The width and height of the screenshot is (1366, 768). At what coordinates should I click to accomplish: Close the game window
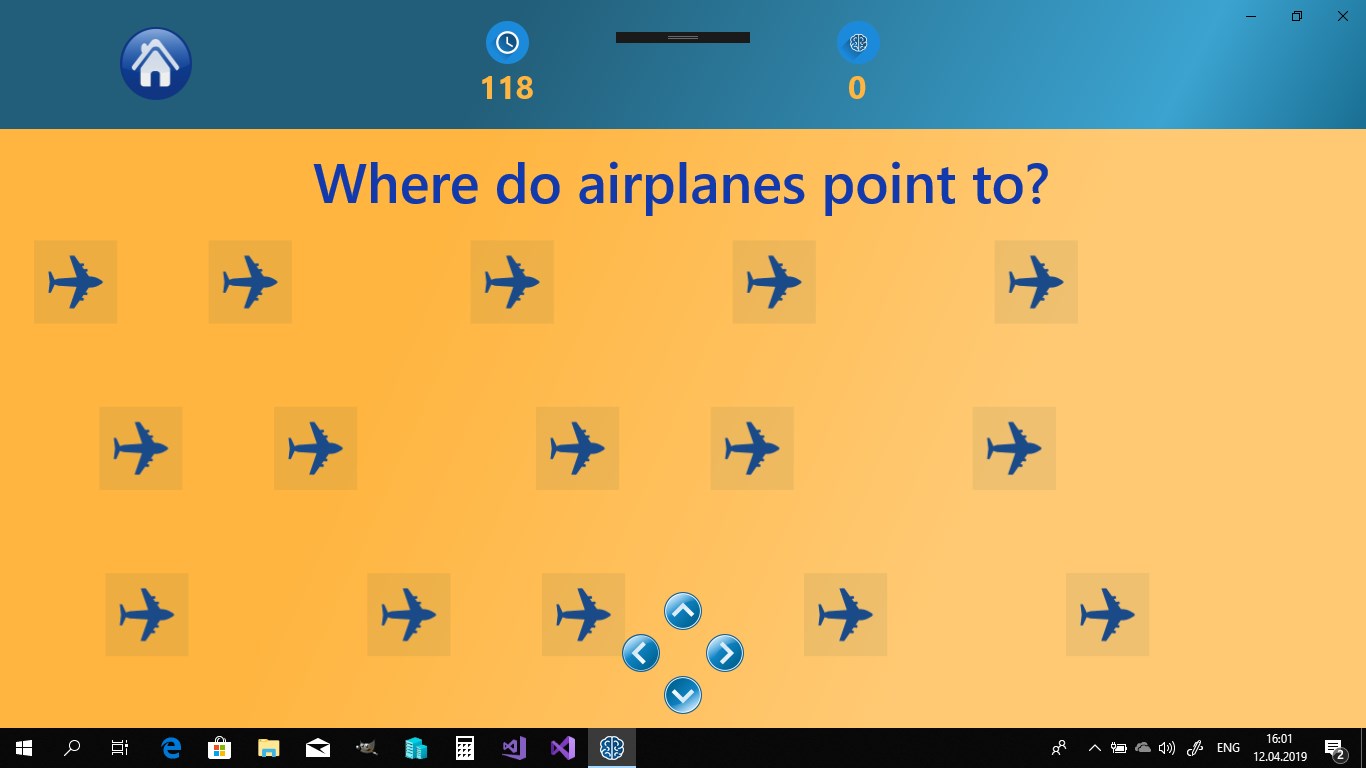click(1342, 16)
